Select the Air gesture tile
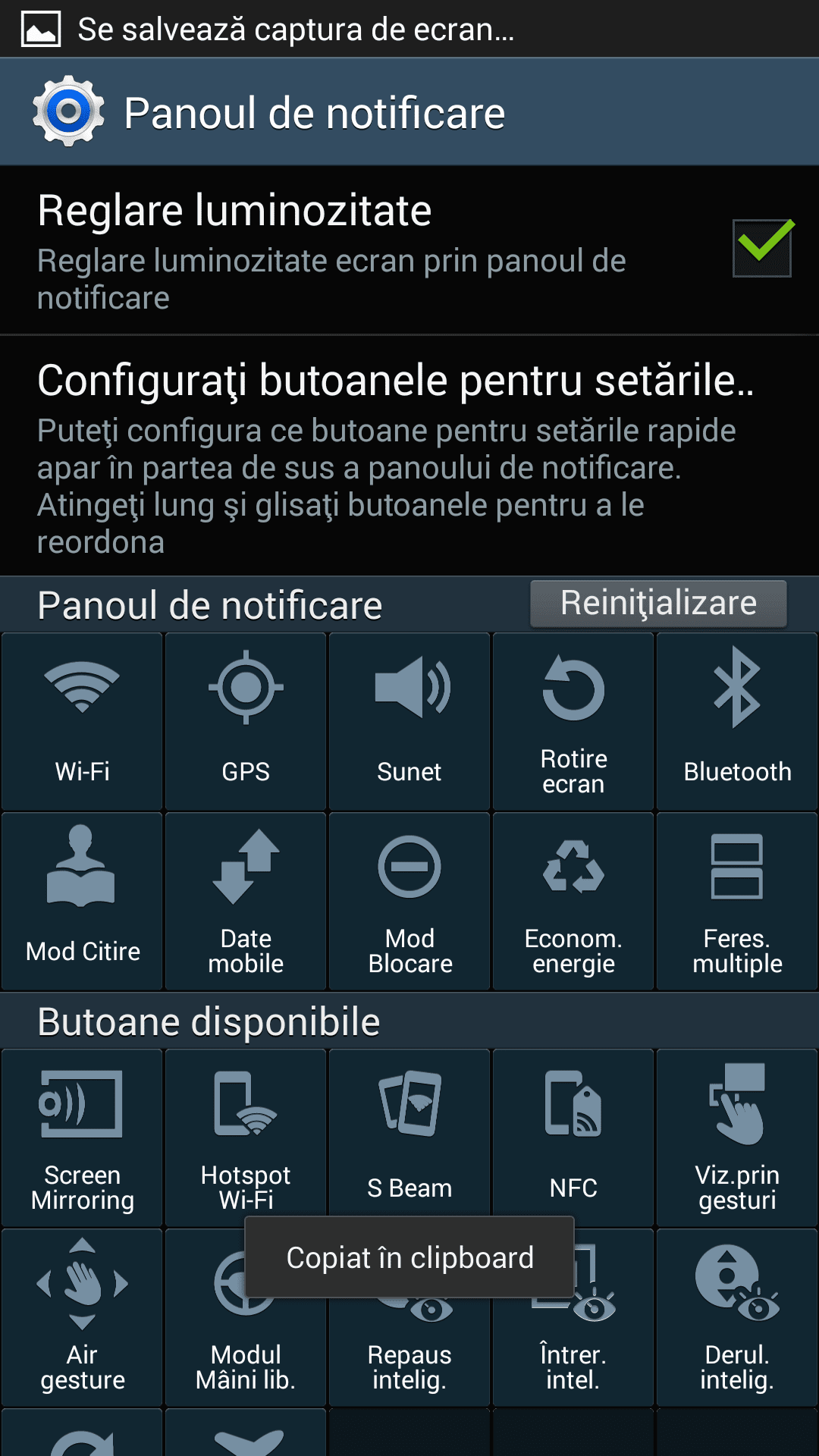 click(82, 1317)
